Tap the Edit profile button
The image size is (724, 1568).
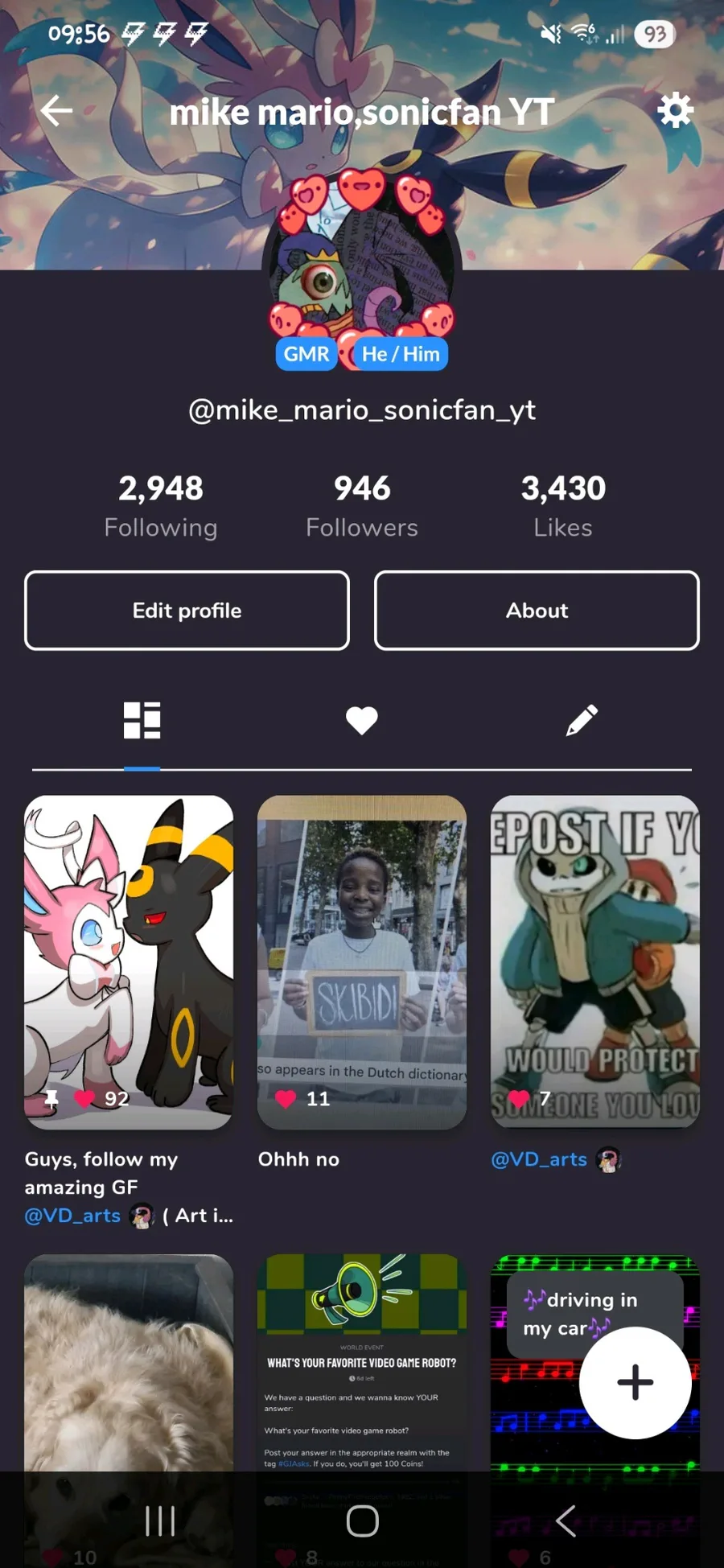point(187,611)
